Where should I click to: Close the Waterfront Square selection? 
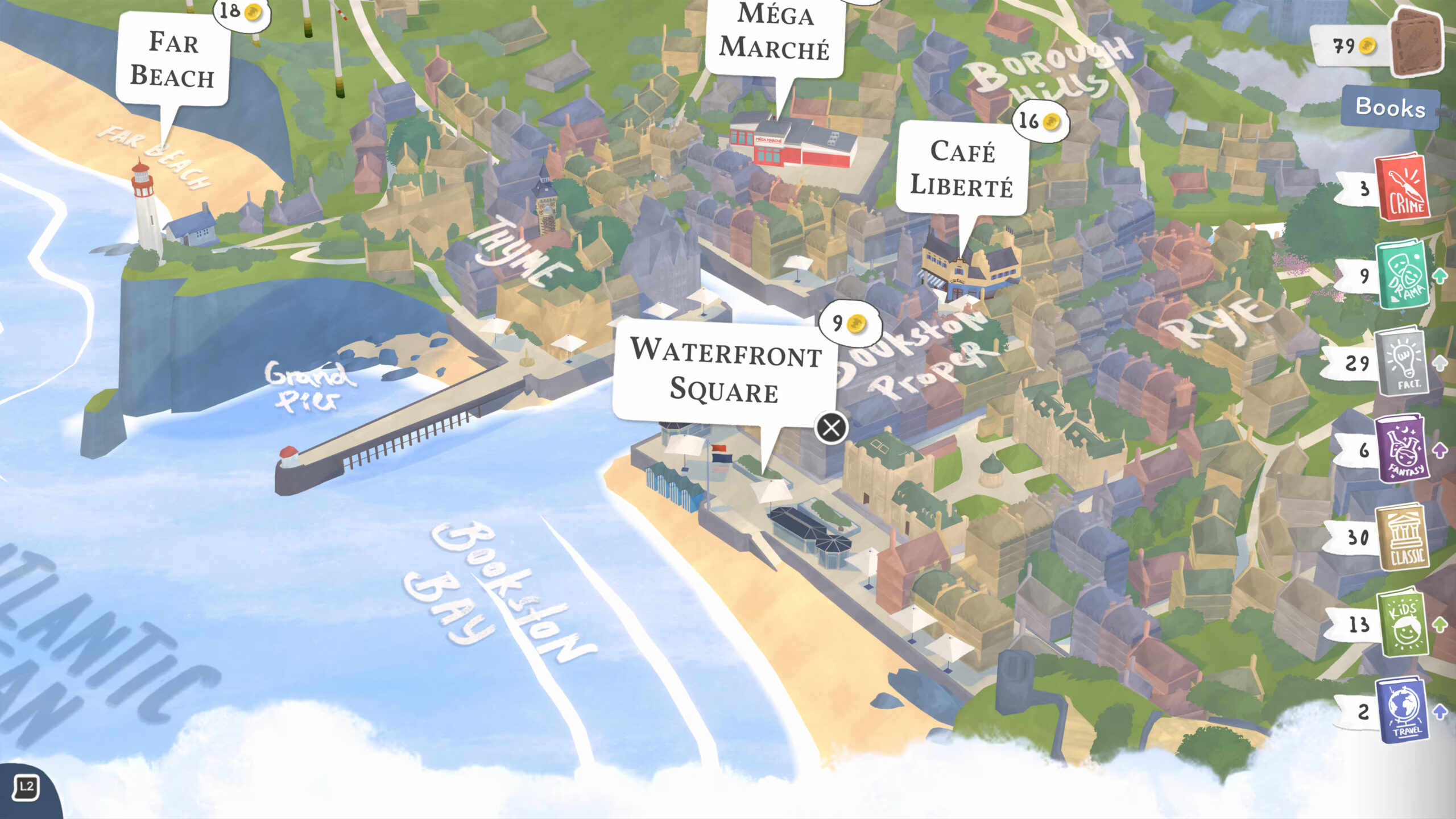831,428
